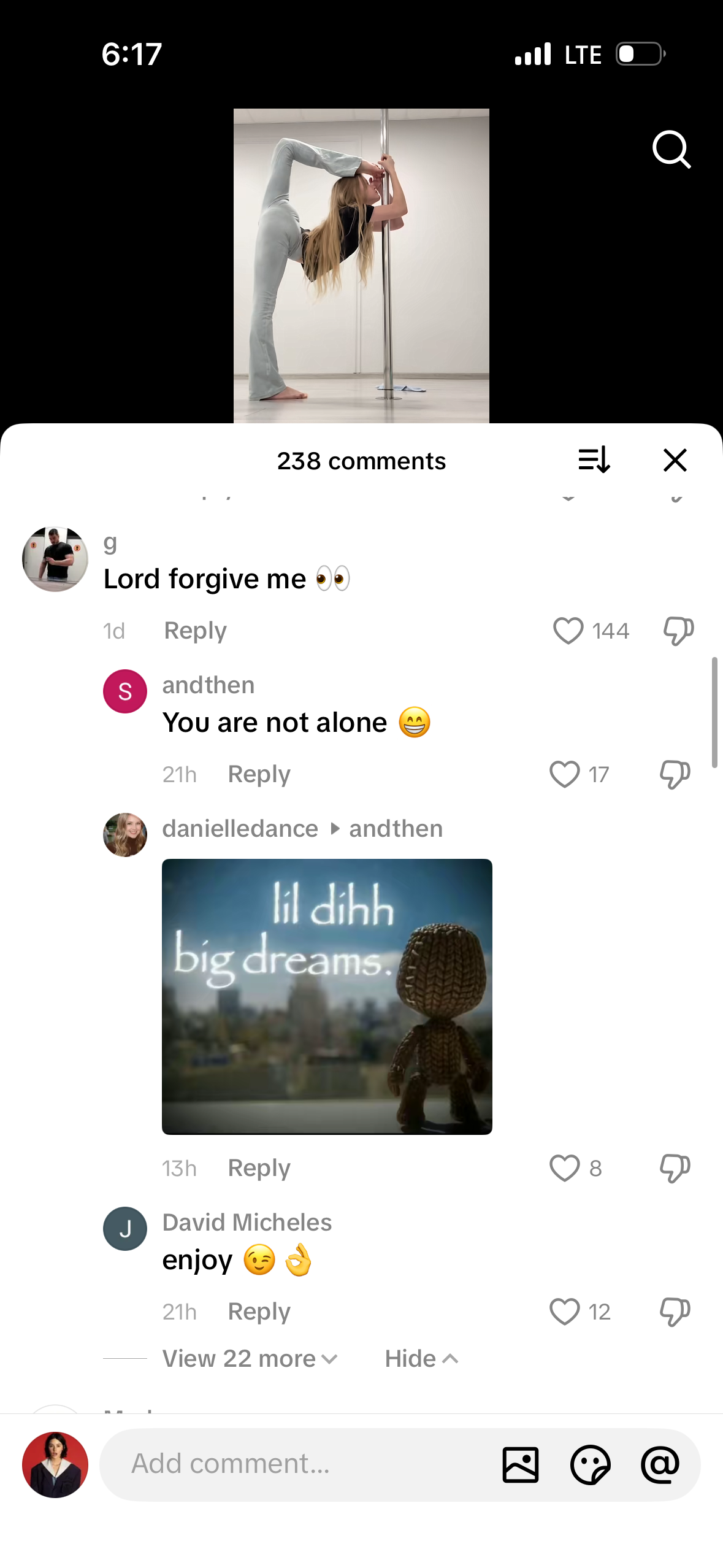
Task: Like David Micheles' "enjoy" comment
Action: 564,1312
